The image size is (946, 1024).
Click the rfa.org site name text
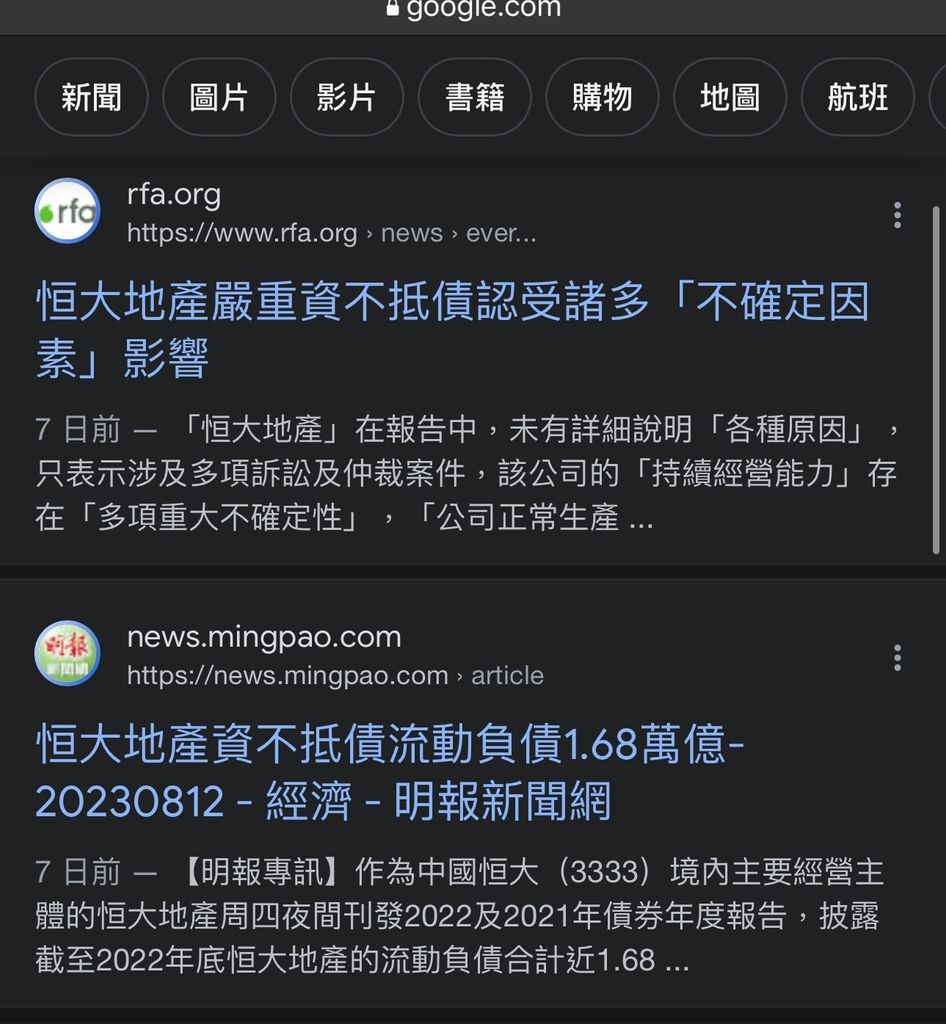coord(175,194)
